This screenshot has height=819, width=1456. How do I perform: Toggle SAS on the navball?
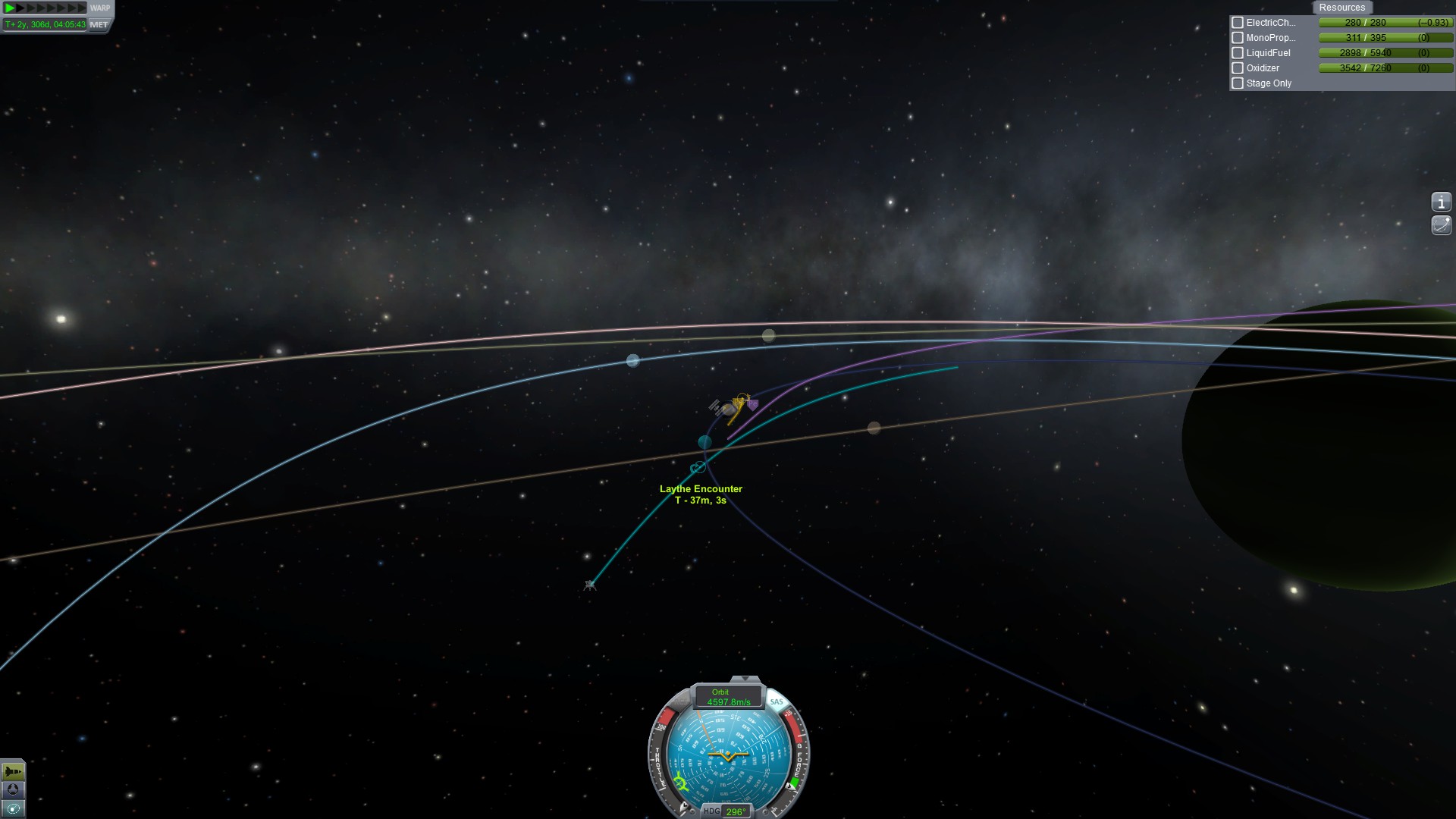pyautogui.click(x=777, y=701)
